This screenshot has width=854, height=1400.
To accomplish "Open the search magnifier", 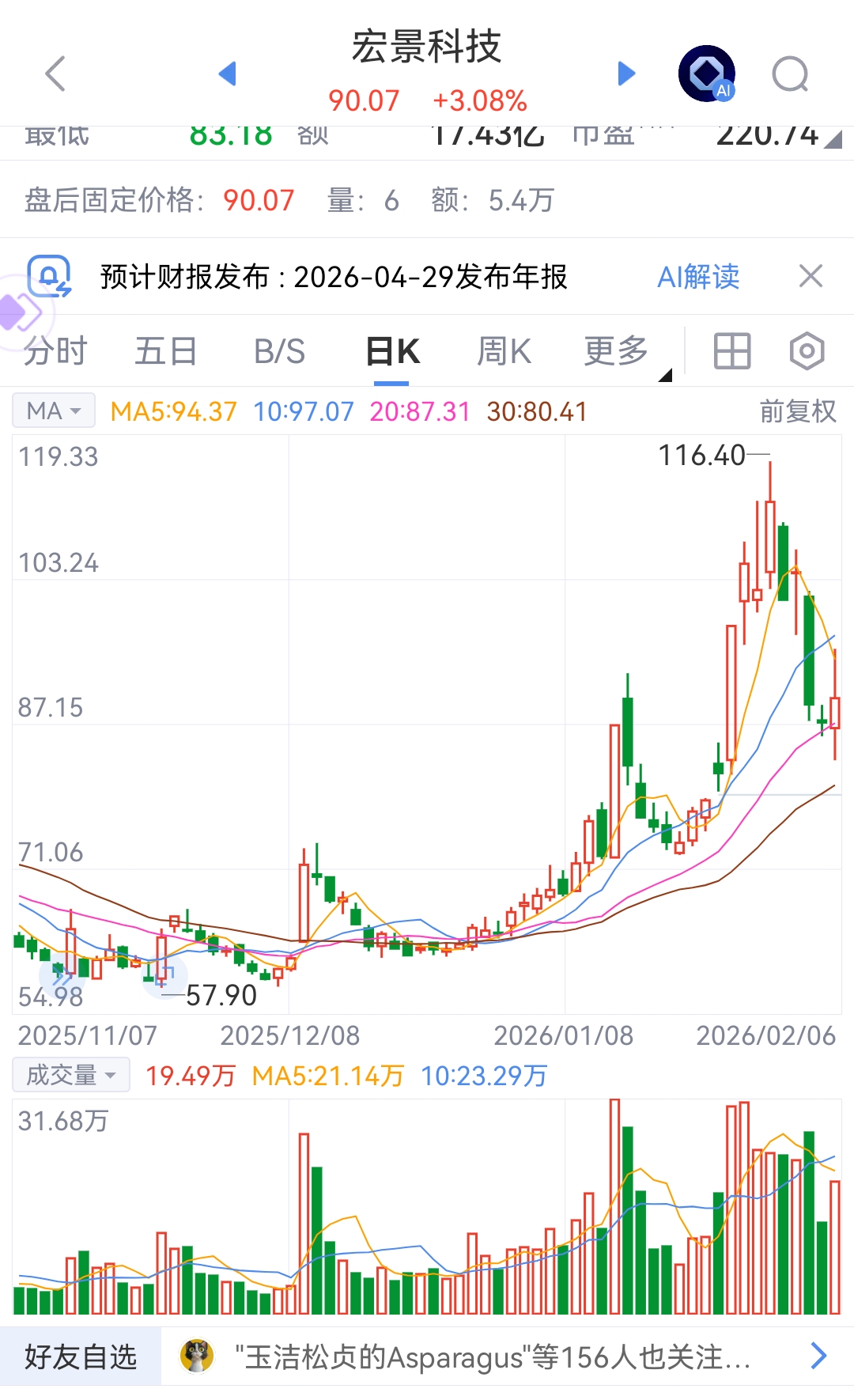I will [790, 75].
